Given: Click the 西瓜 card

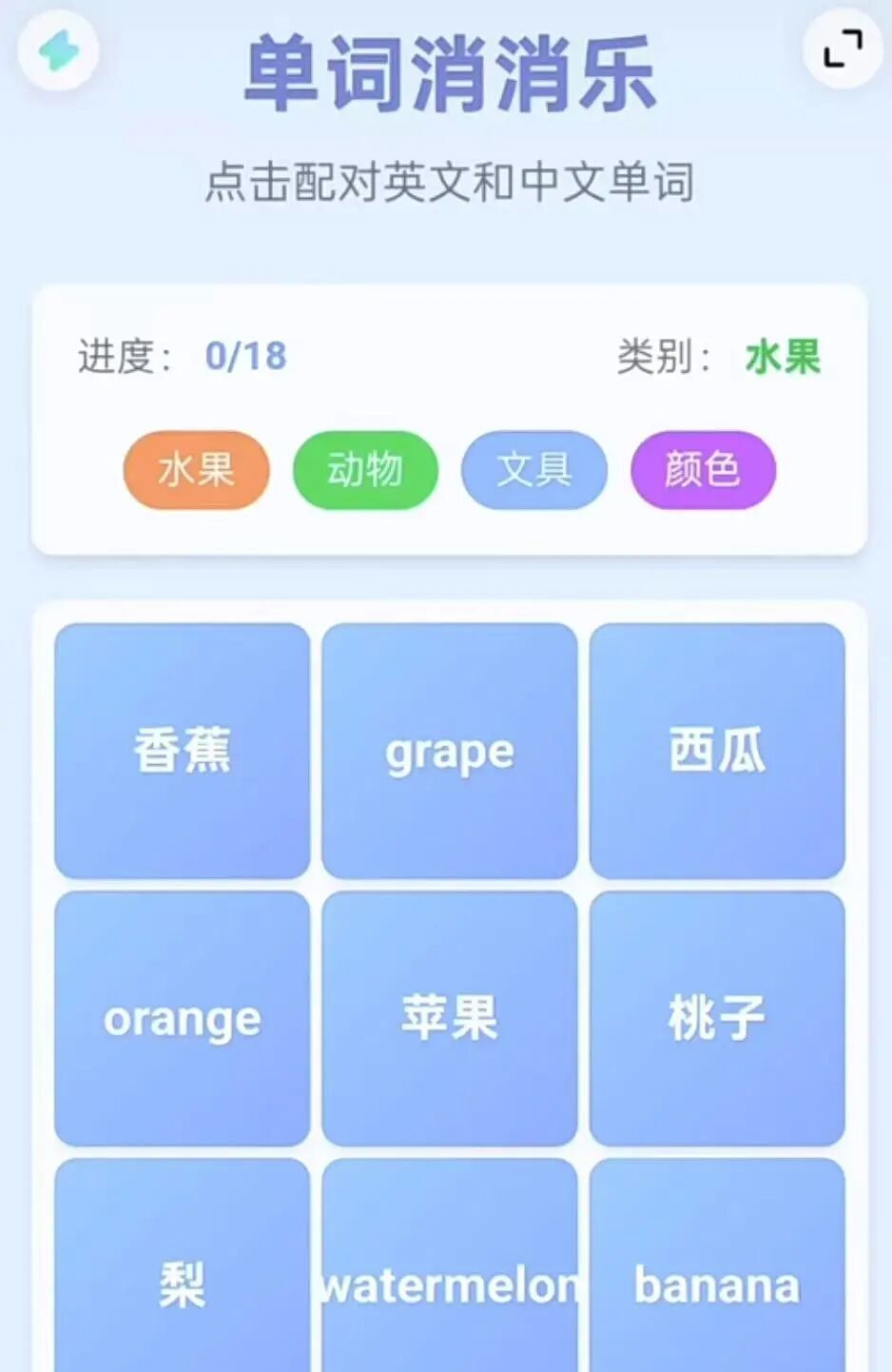Looking at the screenshot, I should point(716,749).
